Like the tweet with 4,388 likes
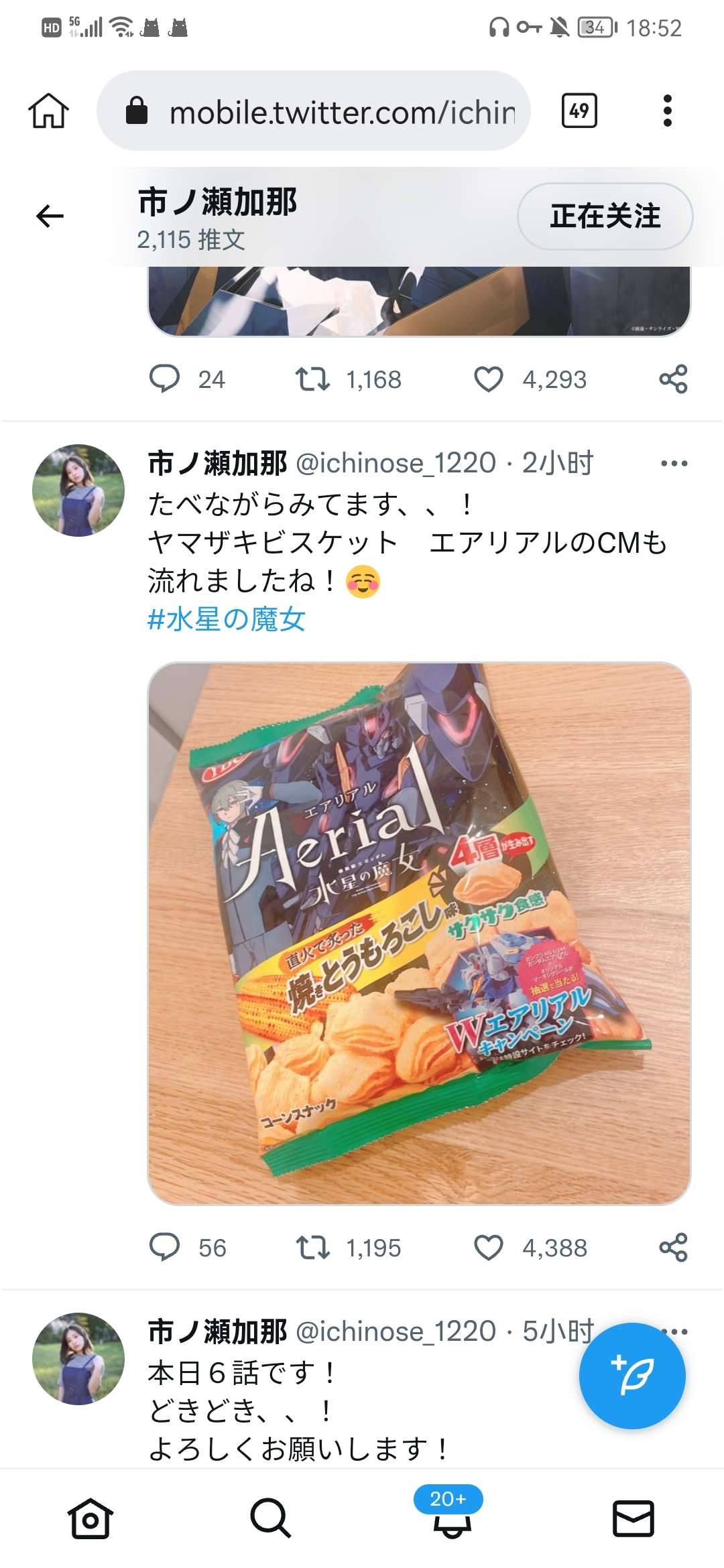 pos(489,1247)
